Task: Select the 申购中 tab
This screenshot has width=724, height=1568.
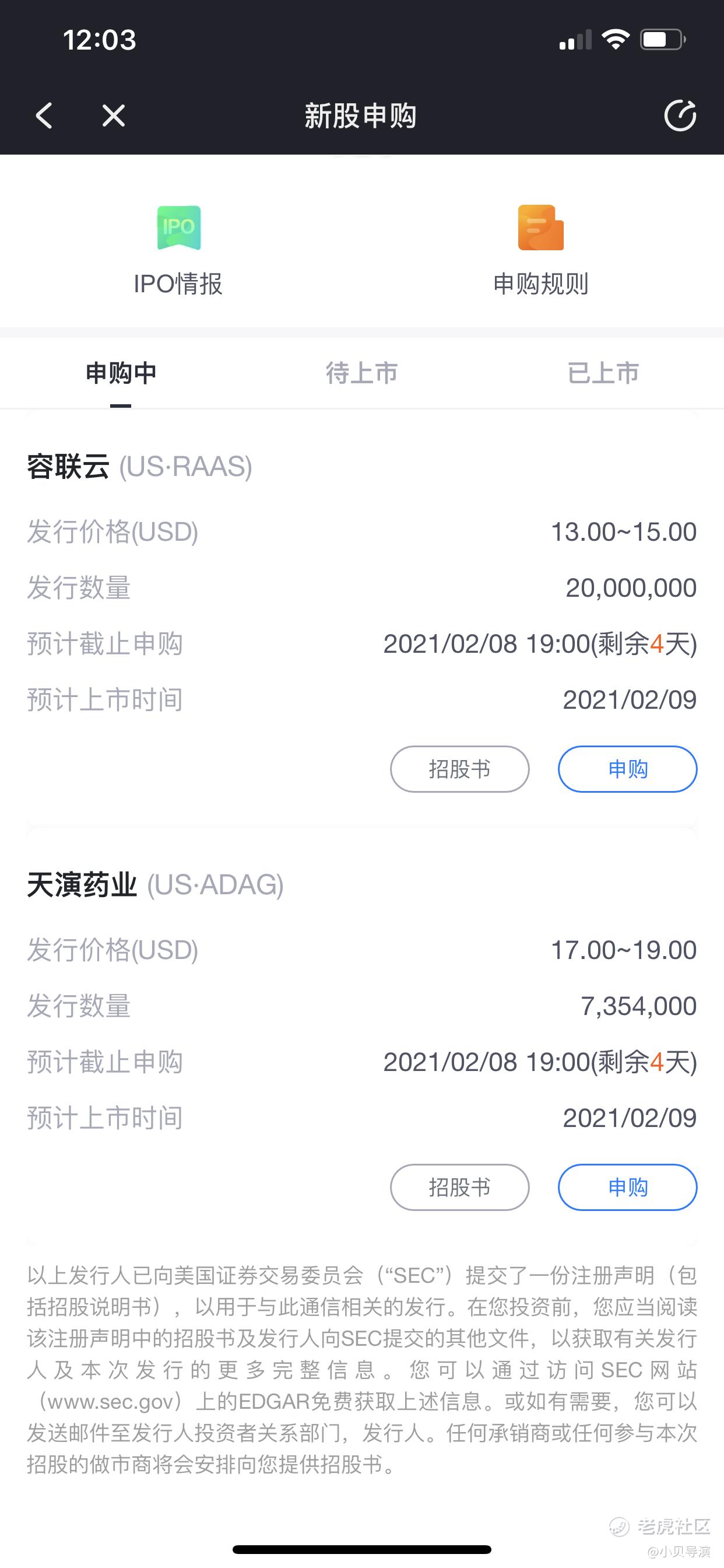Action: click(121, 373)
